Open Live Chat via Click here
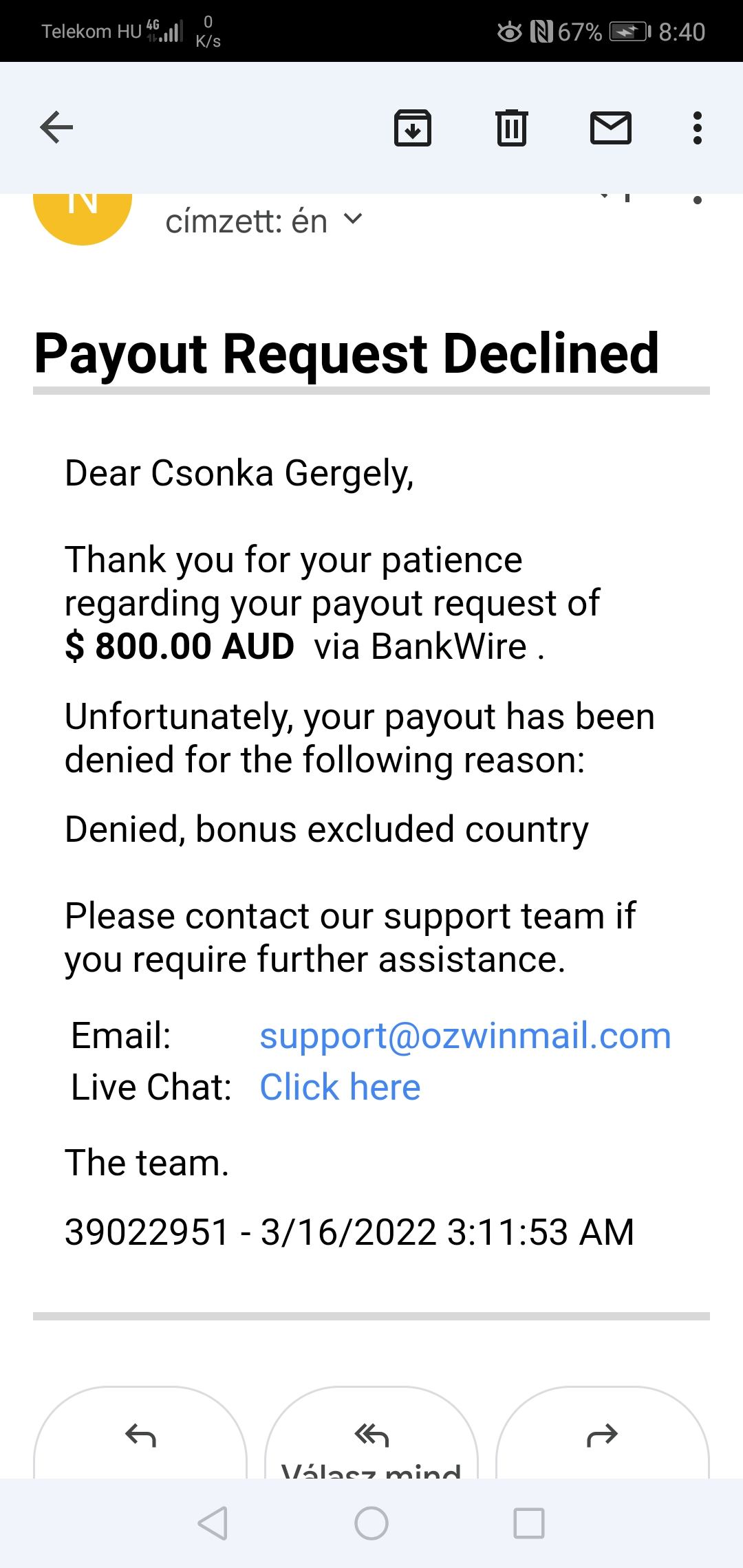 340,1087
